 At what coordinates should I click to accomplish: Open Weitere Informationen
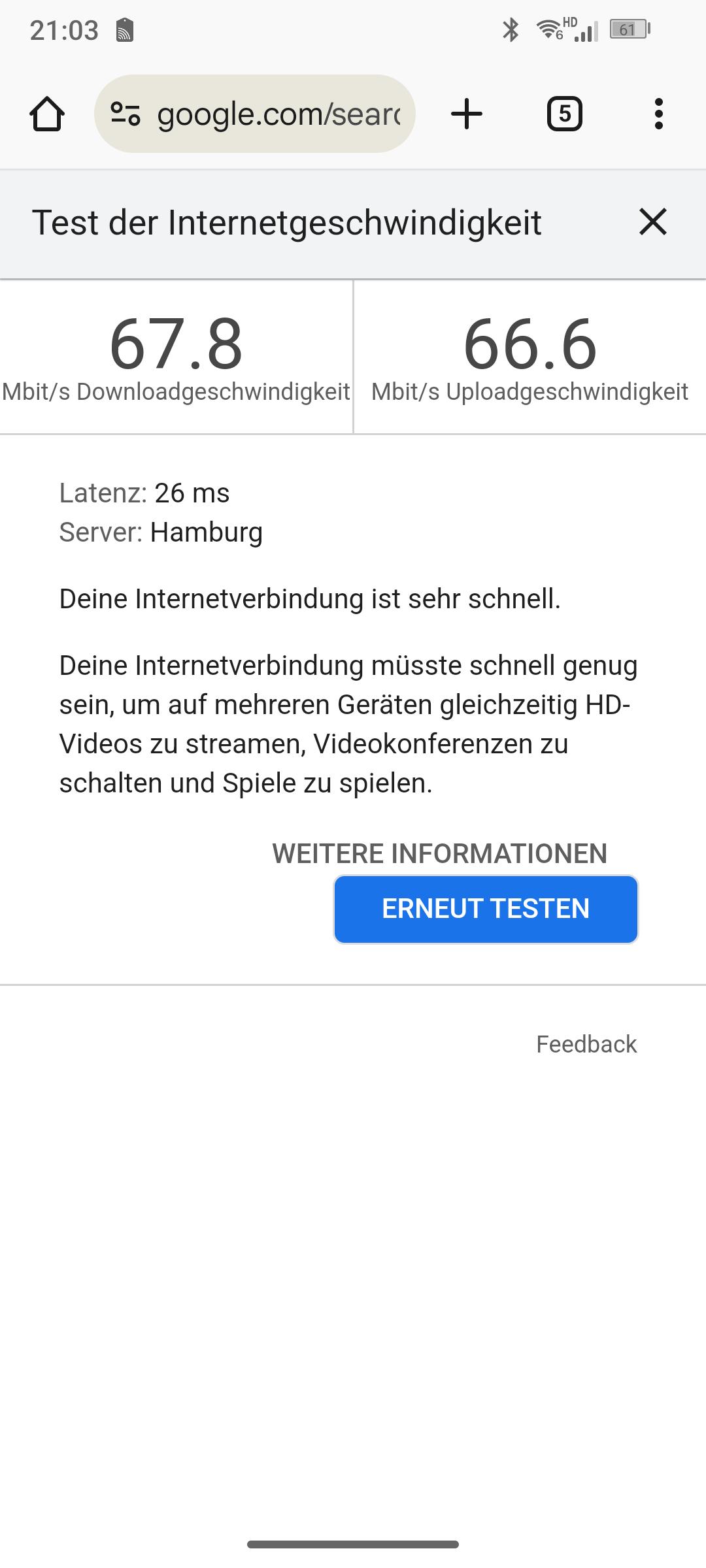point(439,853)
